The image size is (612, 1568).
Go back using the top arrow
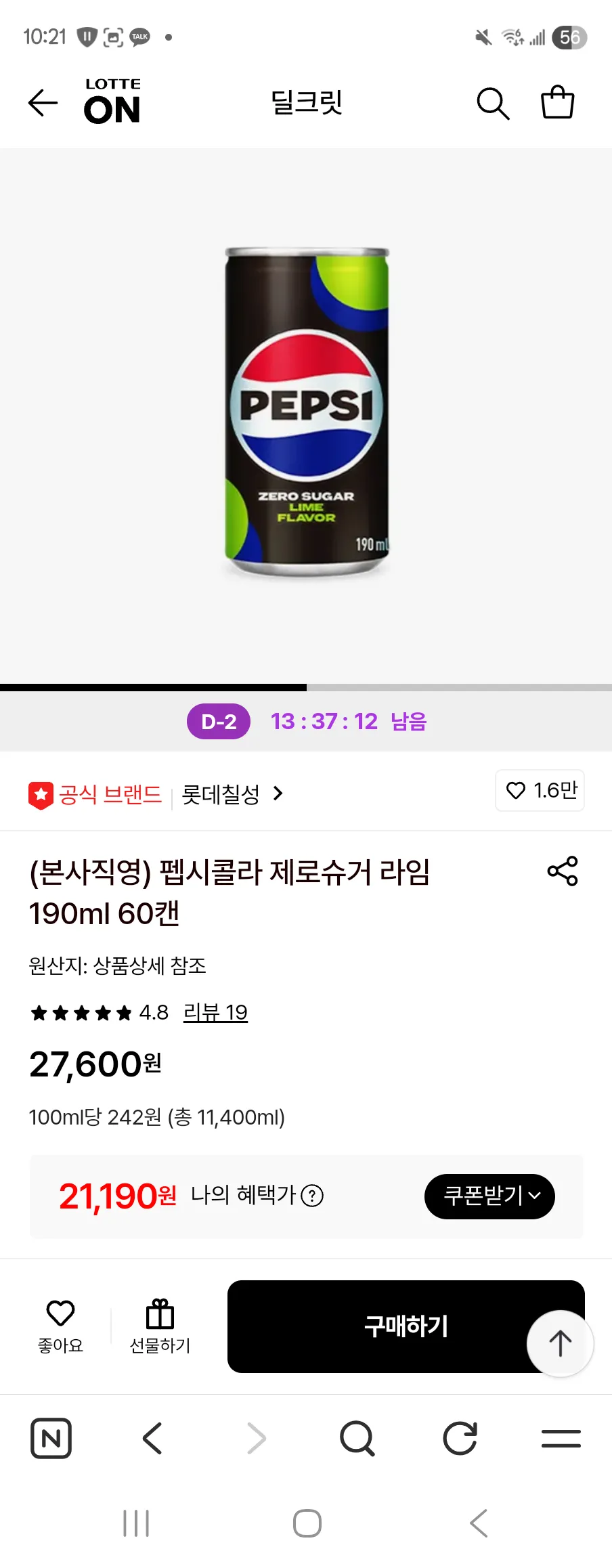(43, 104)
